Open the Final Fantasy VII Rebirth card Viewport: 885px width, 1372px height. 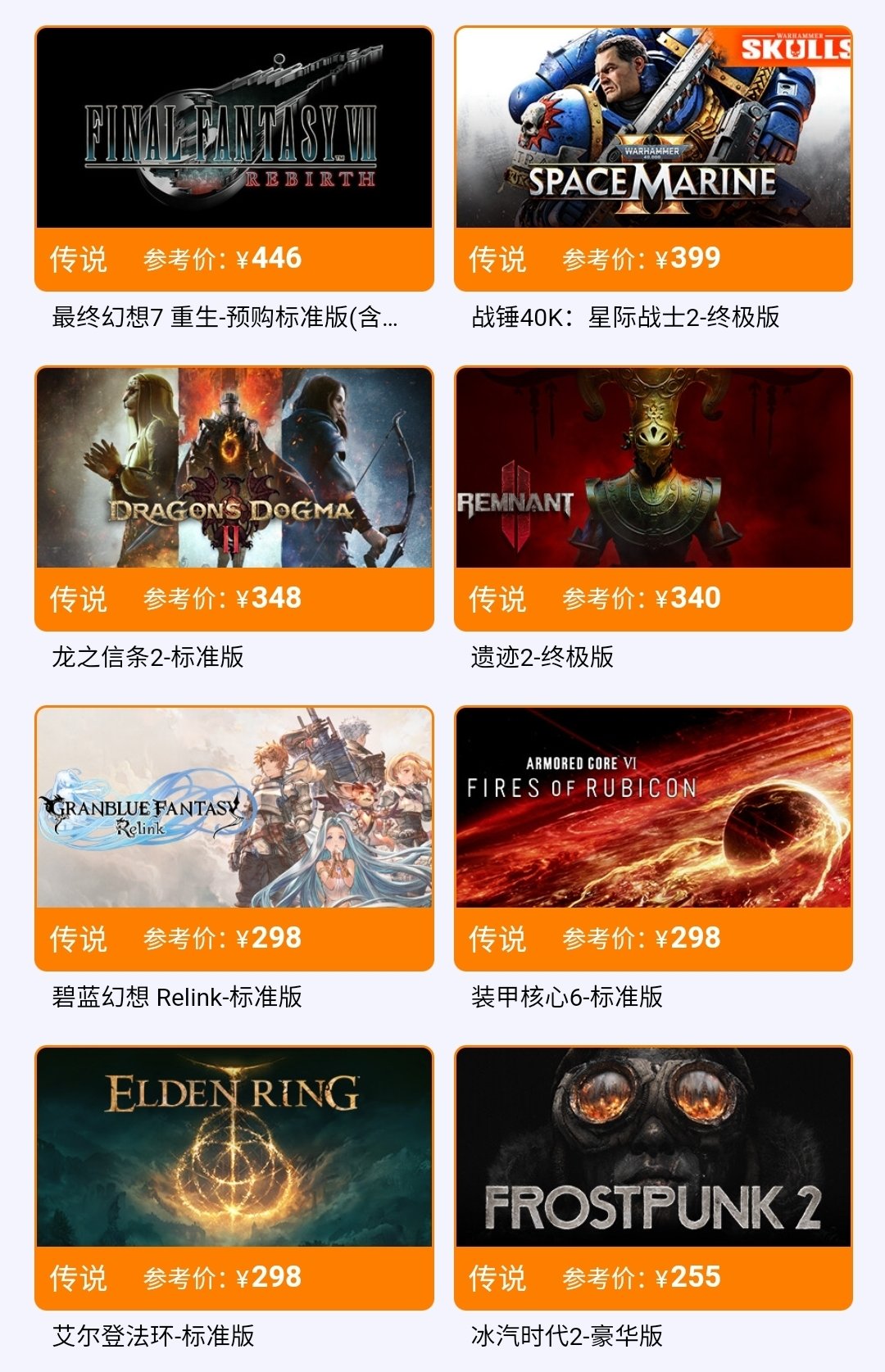(x=234, y=129)
